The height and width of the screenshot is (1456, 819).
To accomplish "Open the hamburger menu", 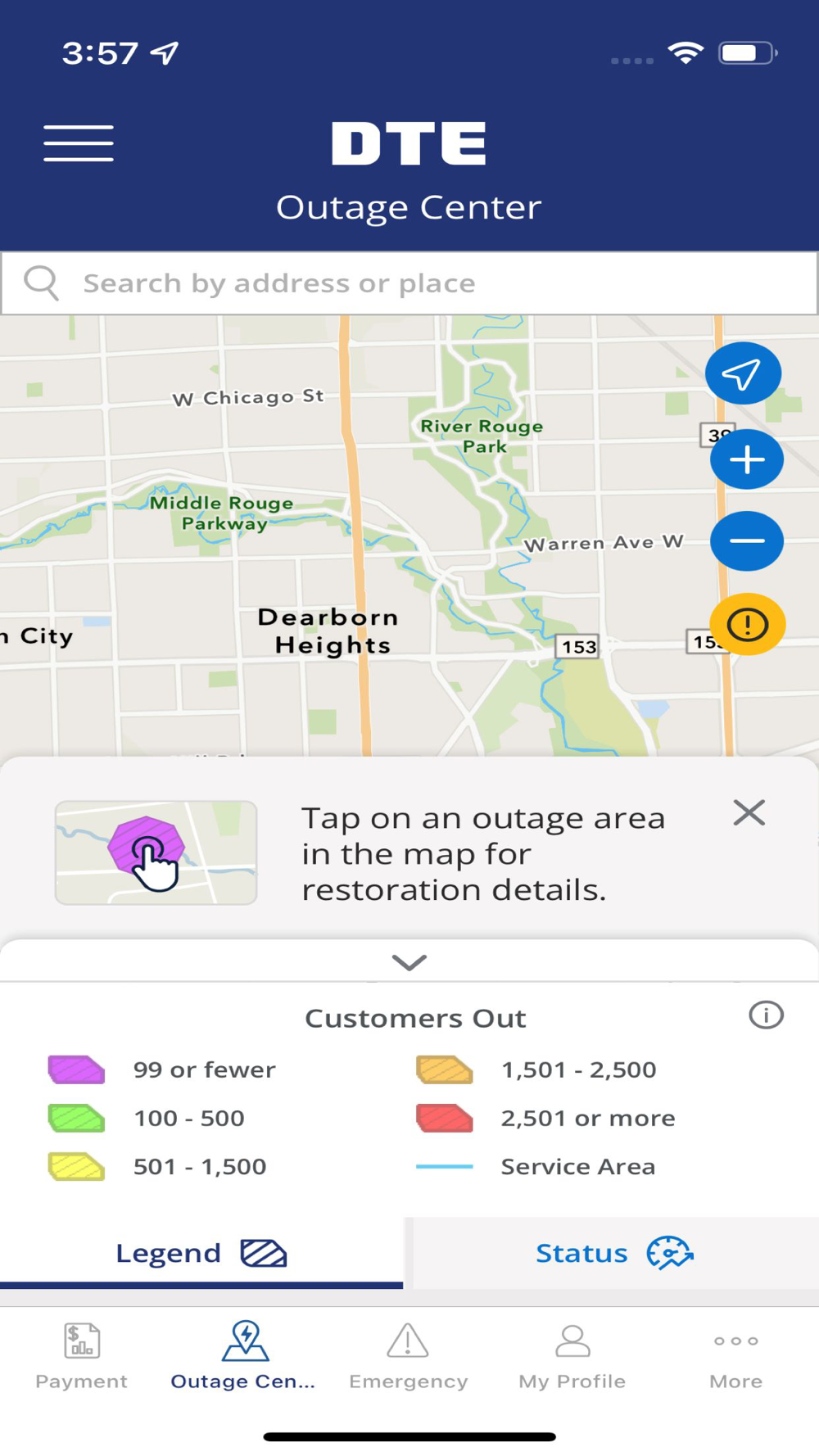I will 79,143.
